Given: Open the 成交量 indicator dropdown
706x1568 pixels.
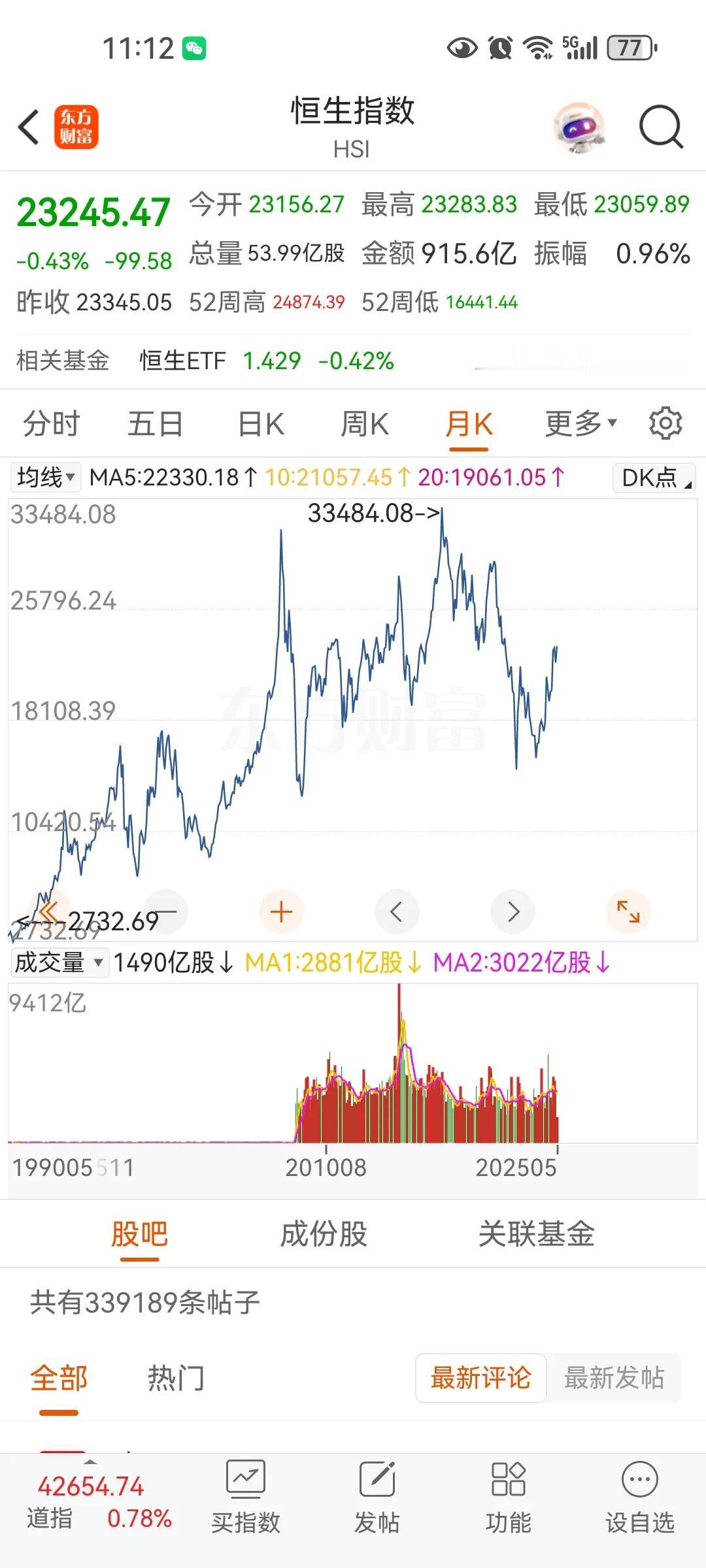Looking at the screenshot, I should [x=59, y=962].
